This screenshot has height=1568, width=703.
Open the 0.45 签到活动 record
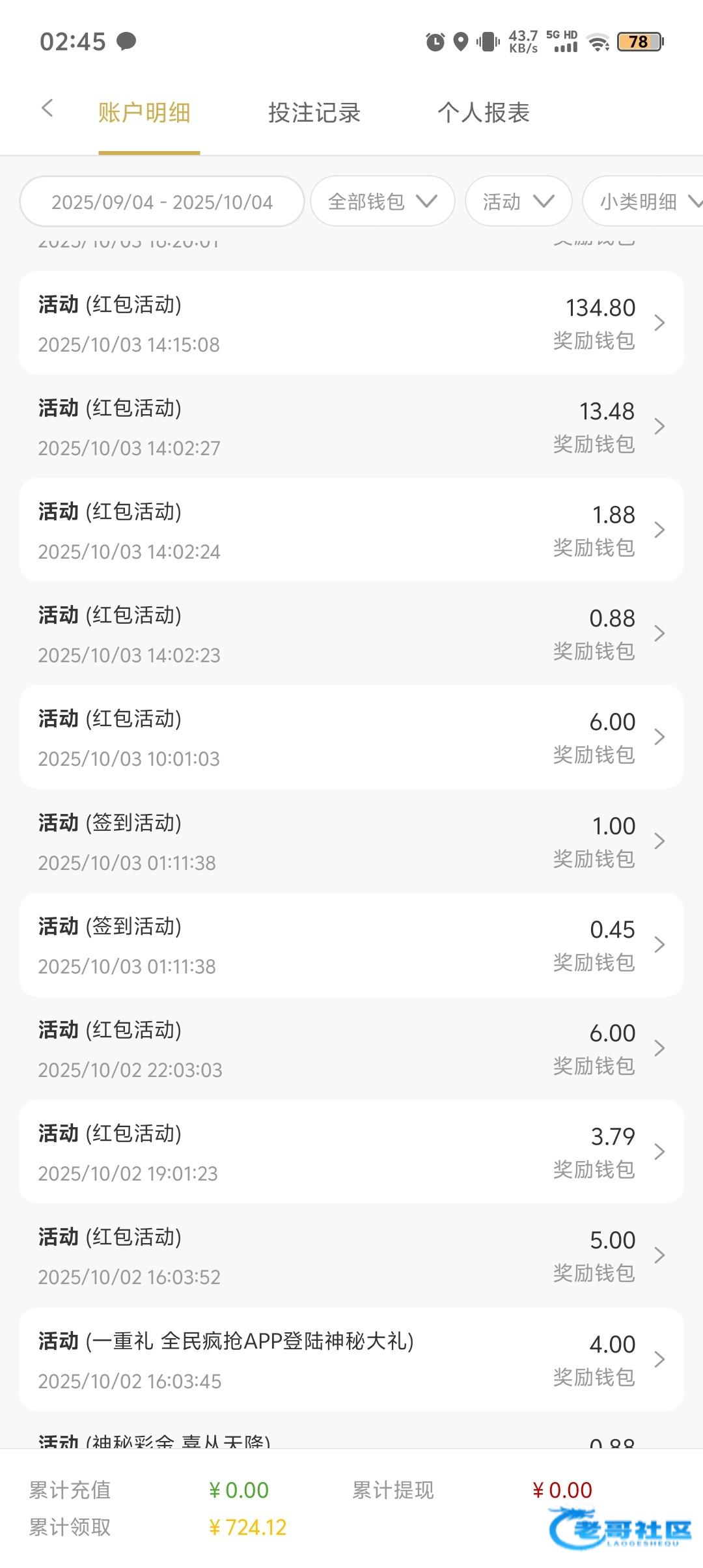click(x=351, y=945)
